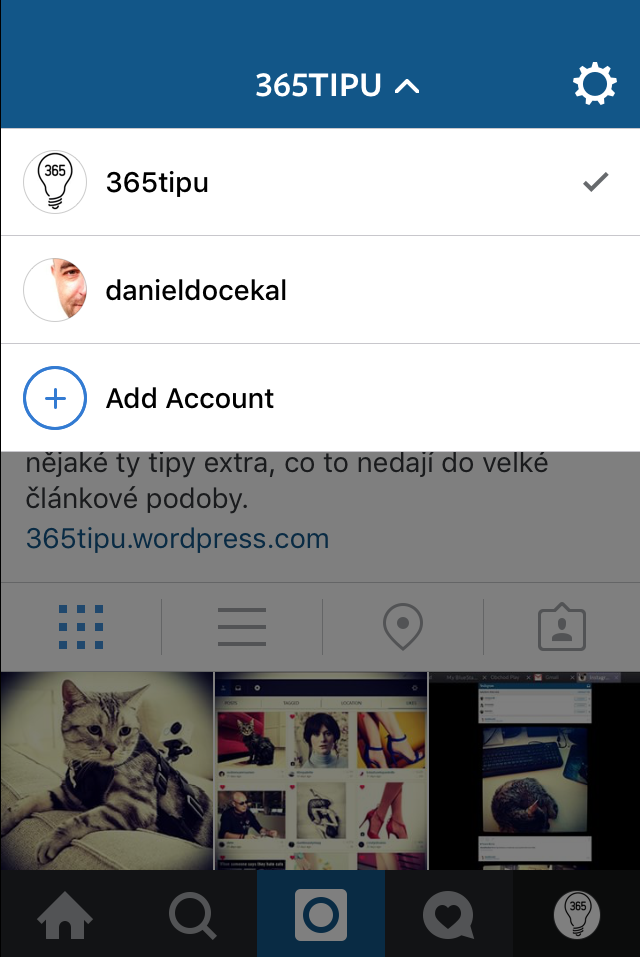Open the photo map location tab
Viewport: 640px width, 957px height.
point(403,627)
